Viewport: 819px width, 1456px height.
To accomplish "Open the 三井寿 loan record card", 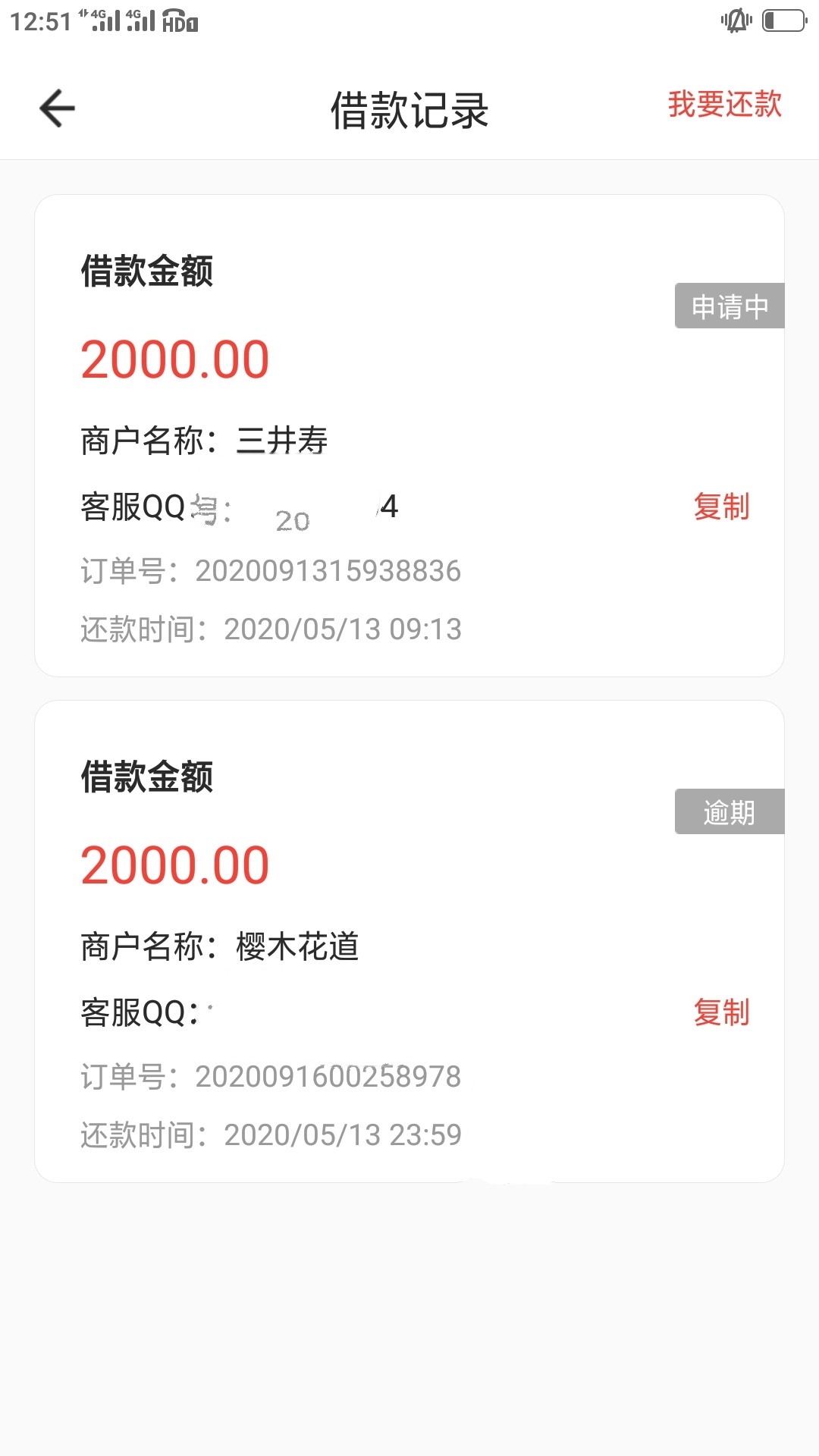I will [409, 435].
